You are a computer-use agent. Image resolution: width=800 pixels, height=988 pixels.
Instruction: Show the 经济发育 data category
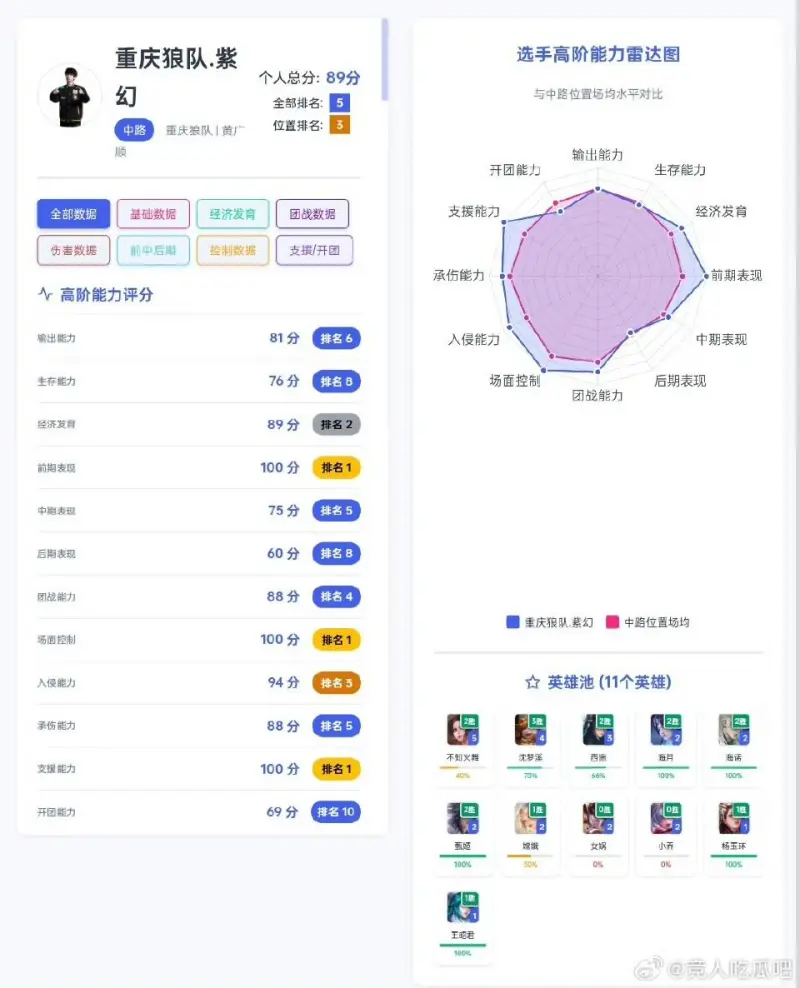[x=233, y=214]
